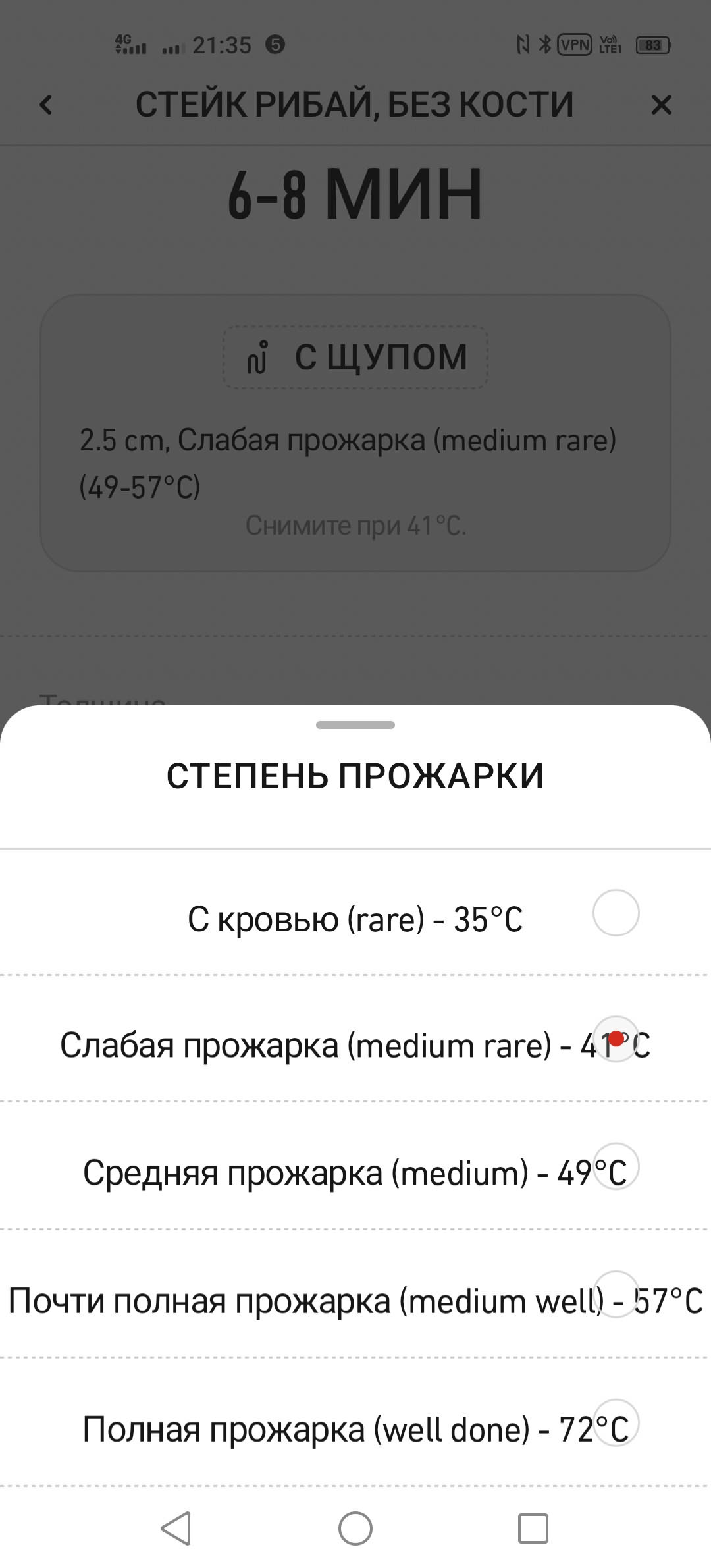Open recent apps from navigation bar
The image size is (711, 1568).
533,1528
